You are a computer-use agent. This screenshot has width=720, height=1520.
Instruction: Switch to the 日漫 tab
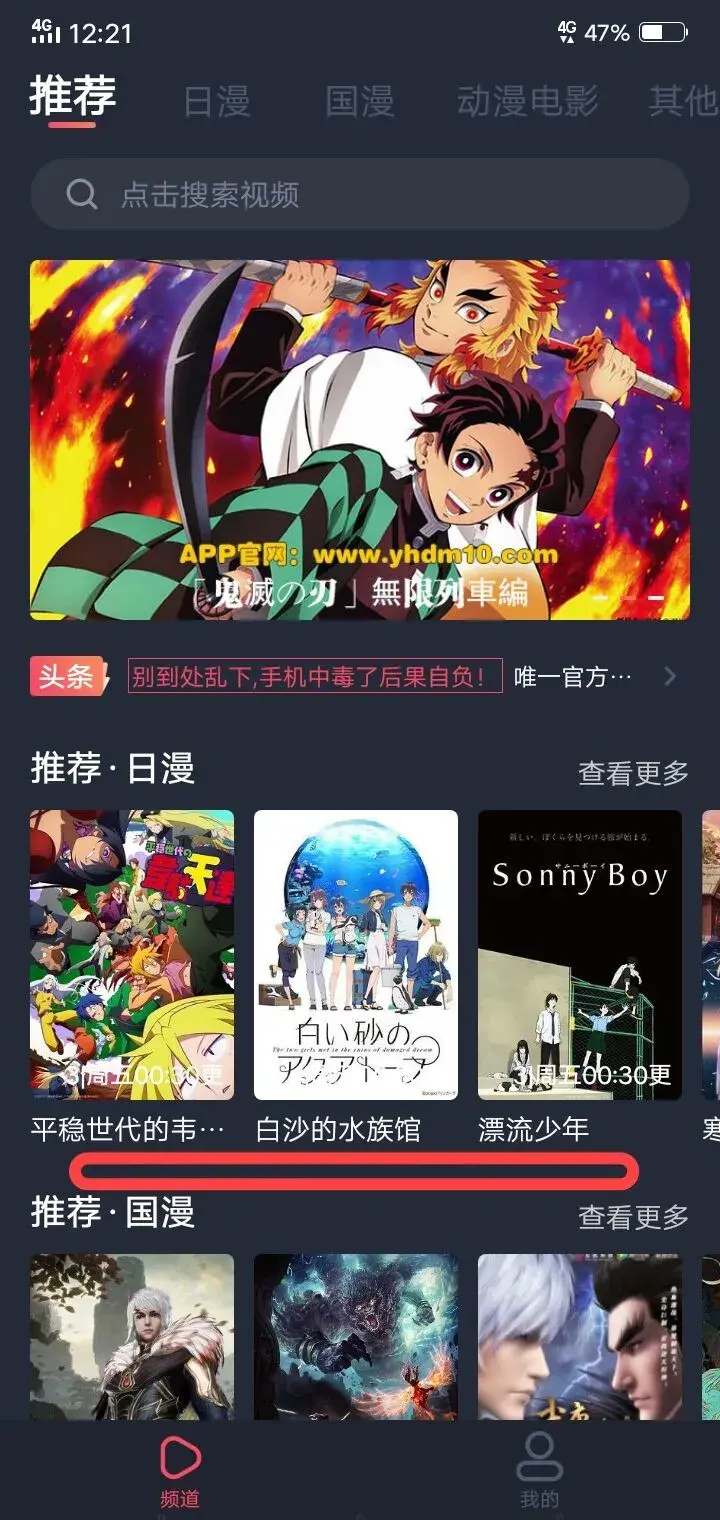click(217, 101)
